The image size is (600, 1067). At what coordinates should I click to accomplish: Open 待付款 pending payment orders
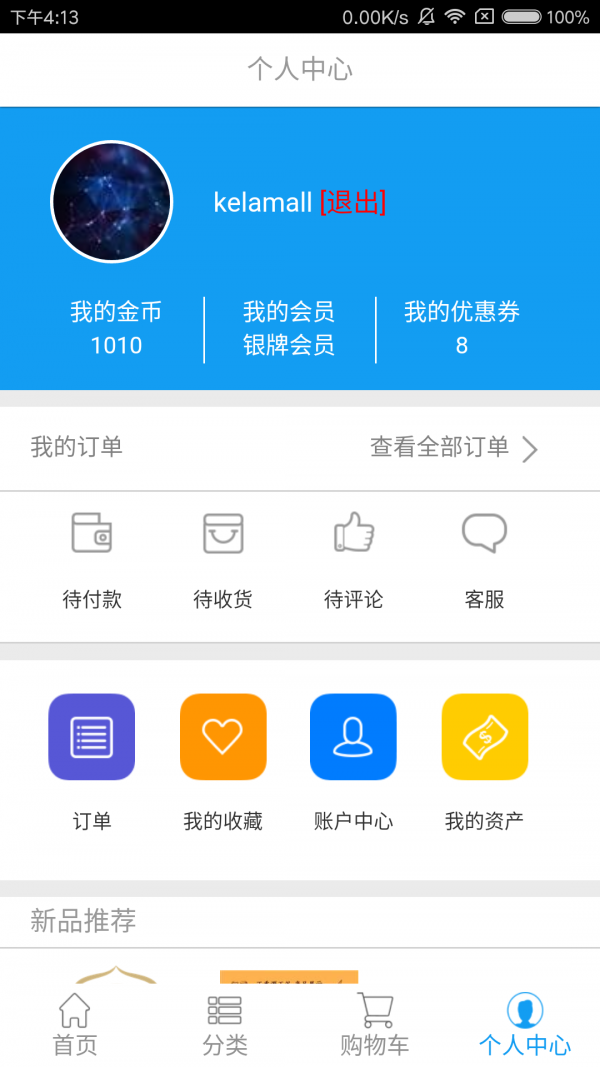coord(92,560)
